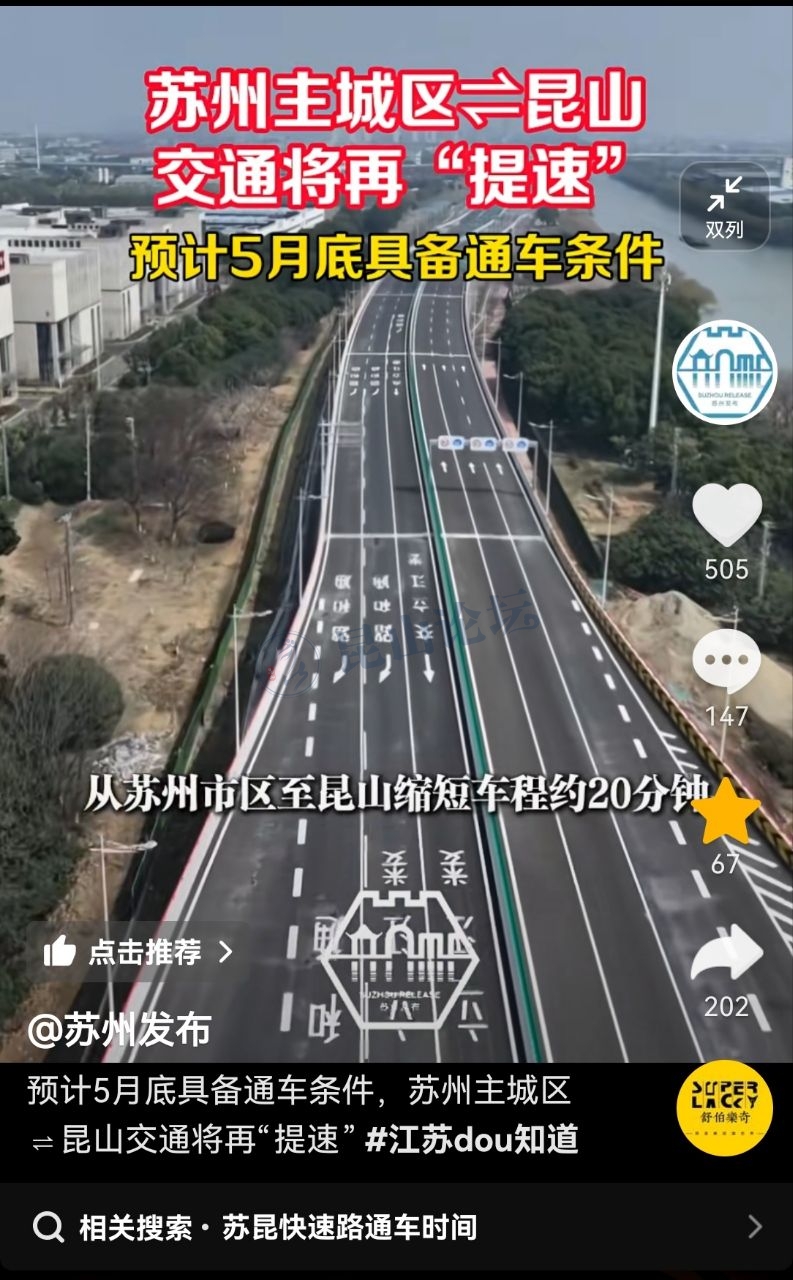Open the @苏州发布 username link
The image size is (793, 1280).
click(120, 1028)
